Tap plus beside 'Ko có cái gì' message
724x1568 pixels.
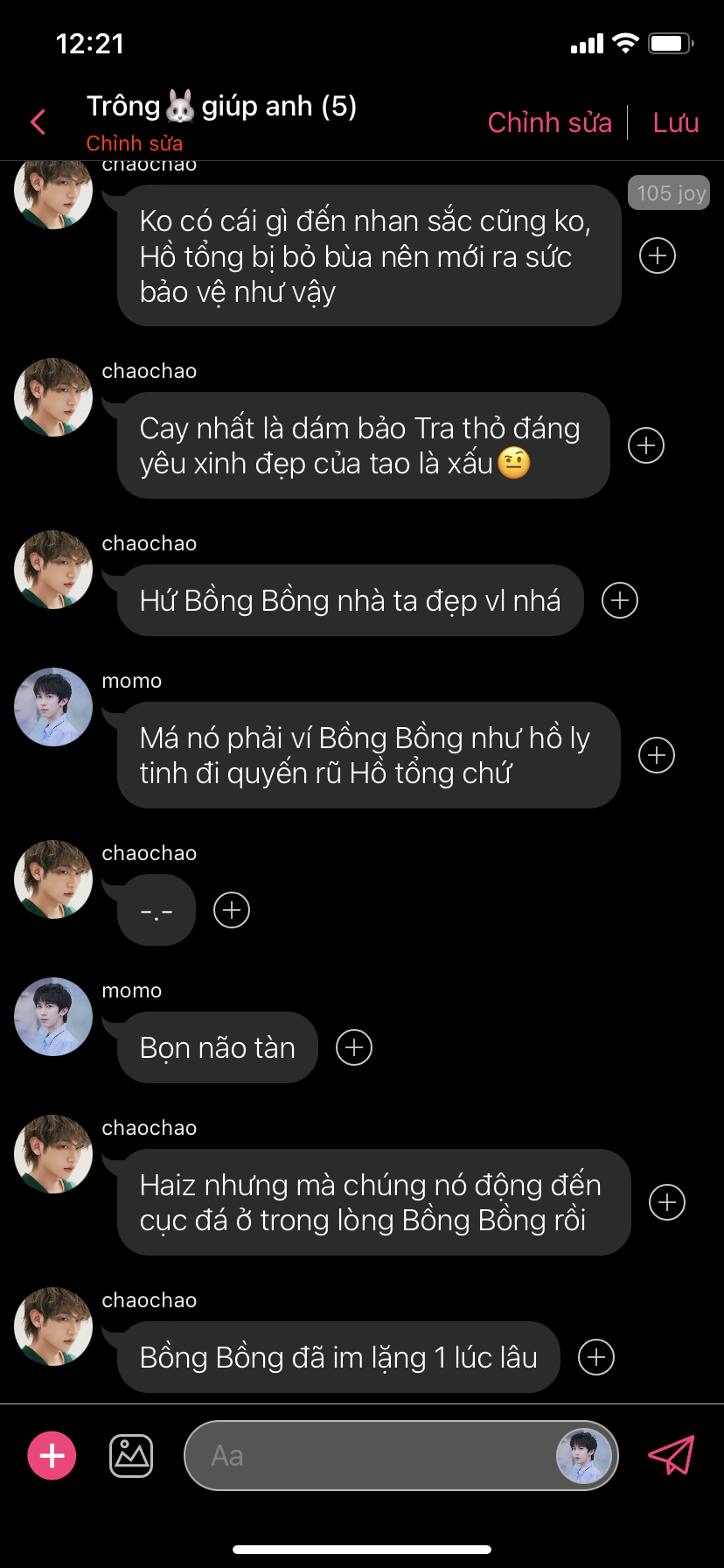point(658,255)
